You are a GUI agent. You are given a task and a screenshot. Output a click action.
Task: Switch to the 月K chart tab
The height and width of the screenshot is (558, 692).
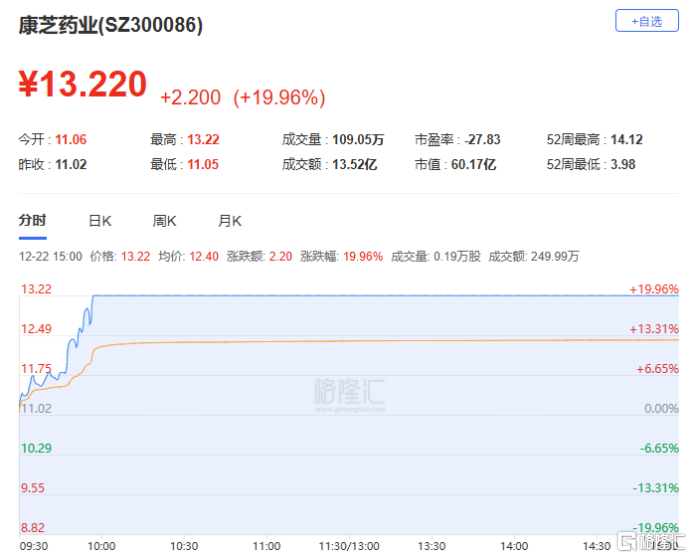tap(230, 221)
